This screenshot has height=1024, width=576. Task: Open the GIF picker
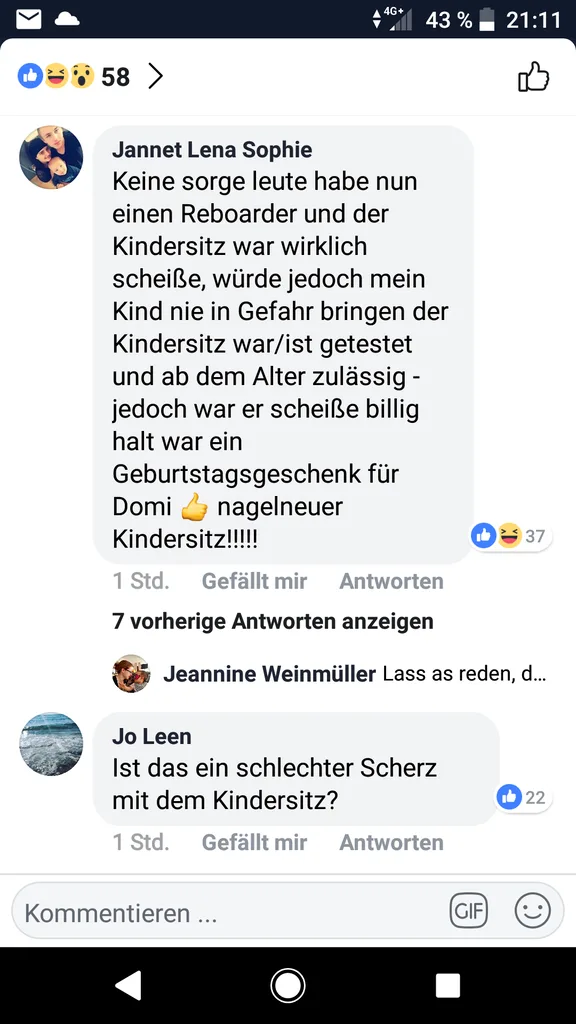tap(468, 911)
